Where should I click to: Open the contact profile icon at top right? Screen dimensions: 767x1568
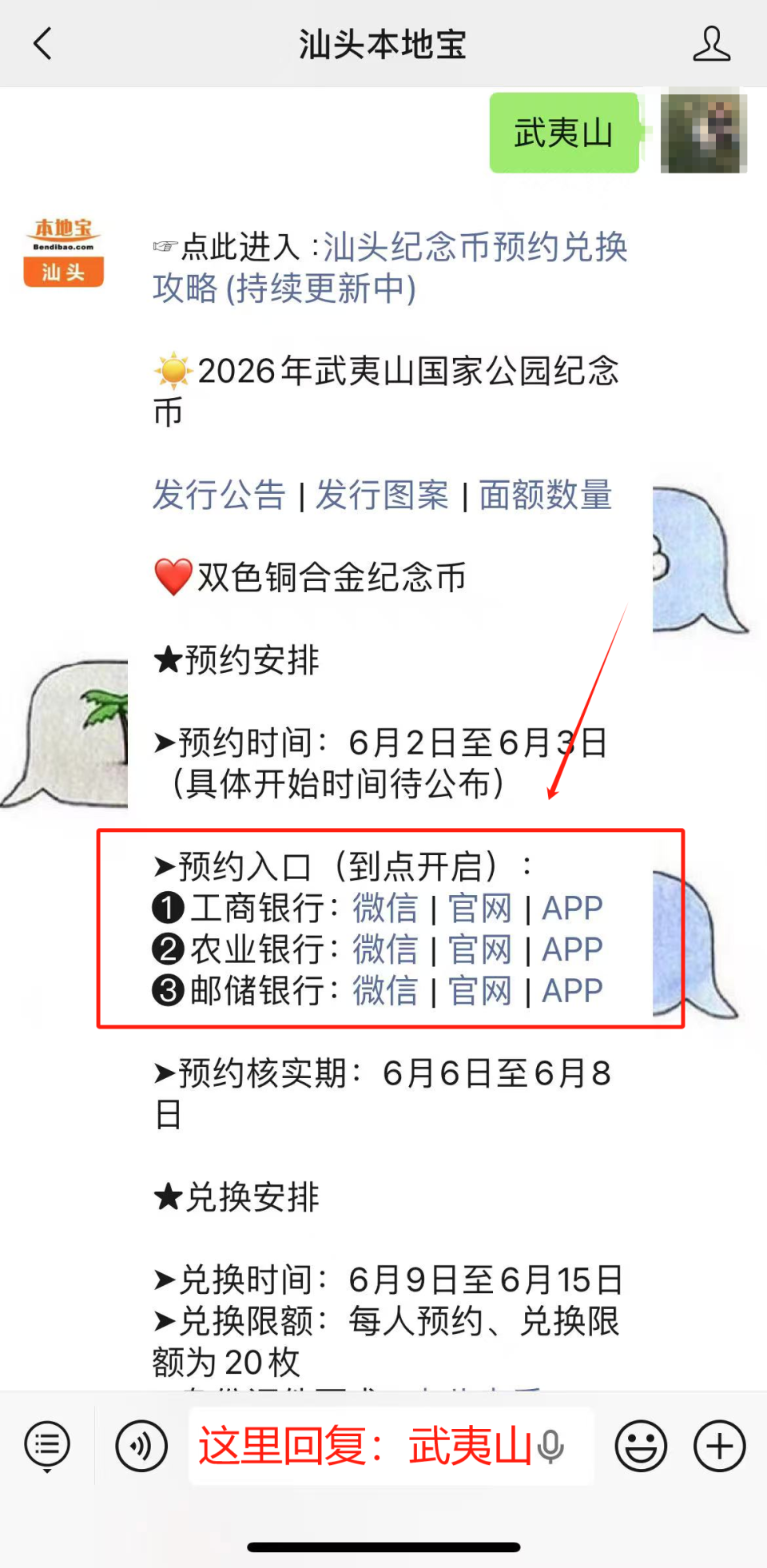pyautogui.click(x=712, y=44)
